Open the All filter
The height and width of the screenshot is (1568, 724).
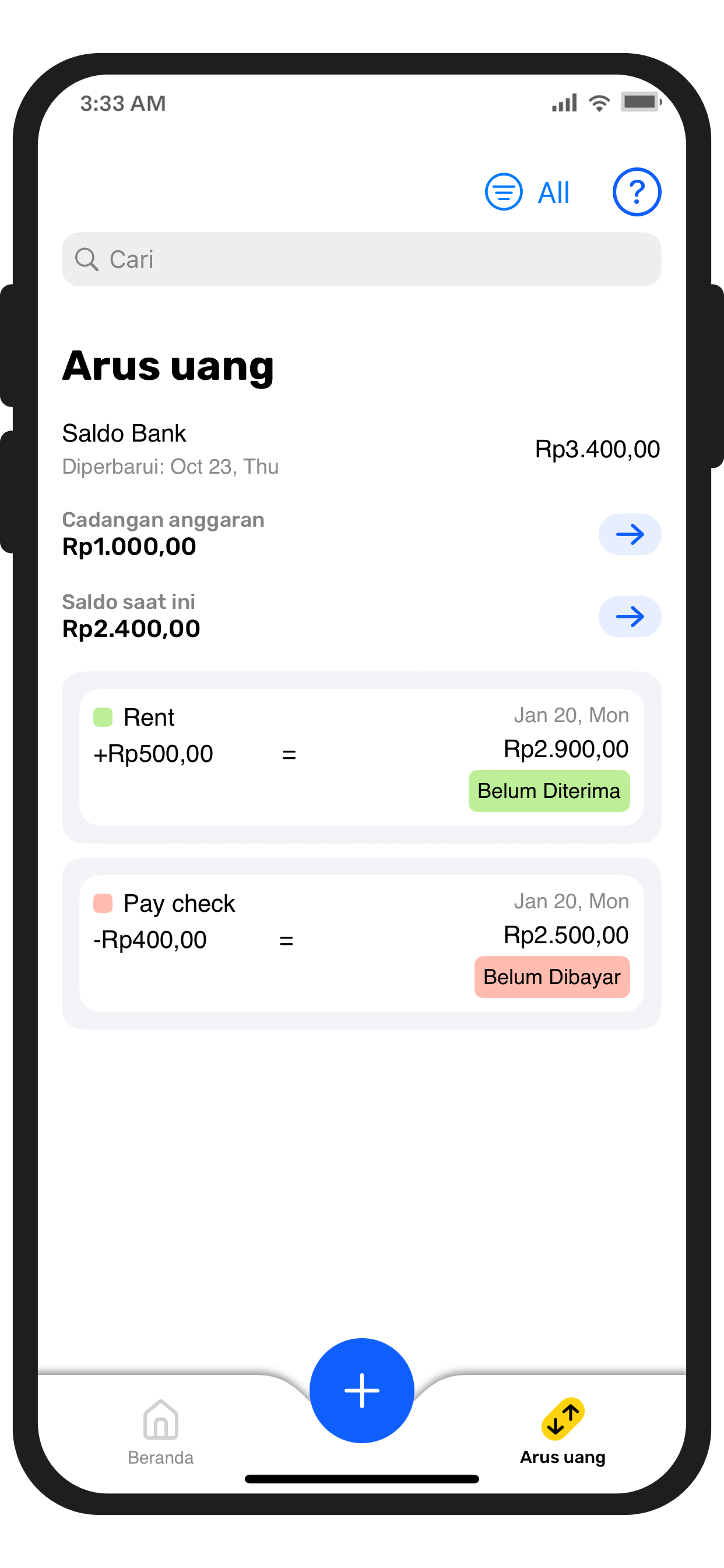tap(528, 192)
